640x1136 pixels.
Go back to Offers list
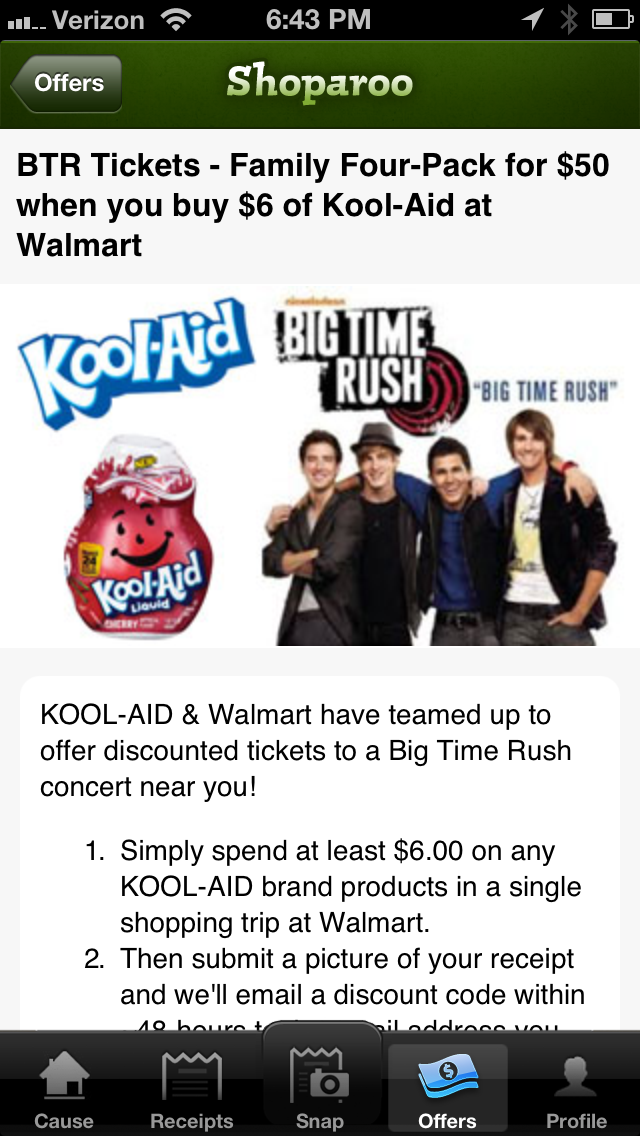[x=67, y=83]
